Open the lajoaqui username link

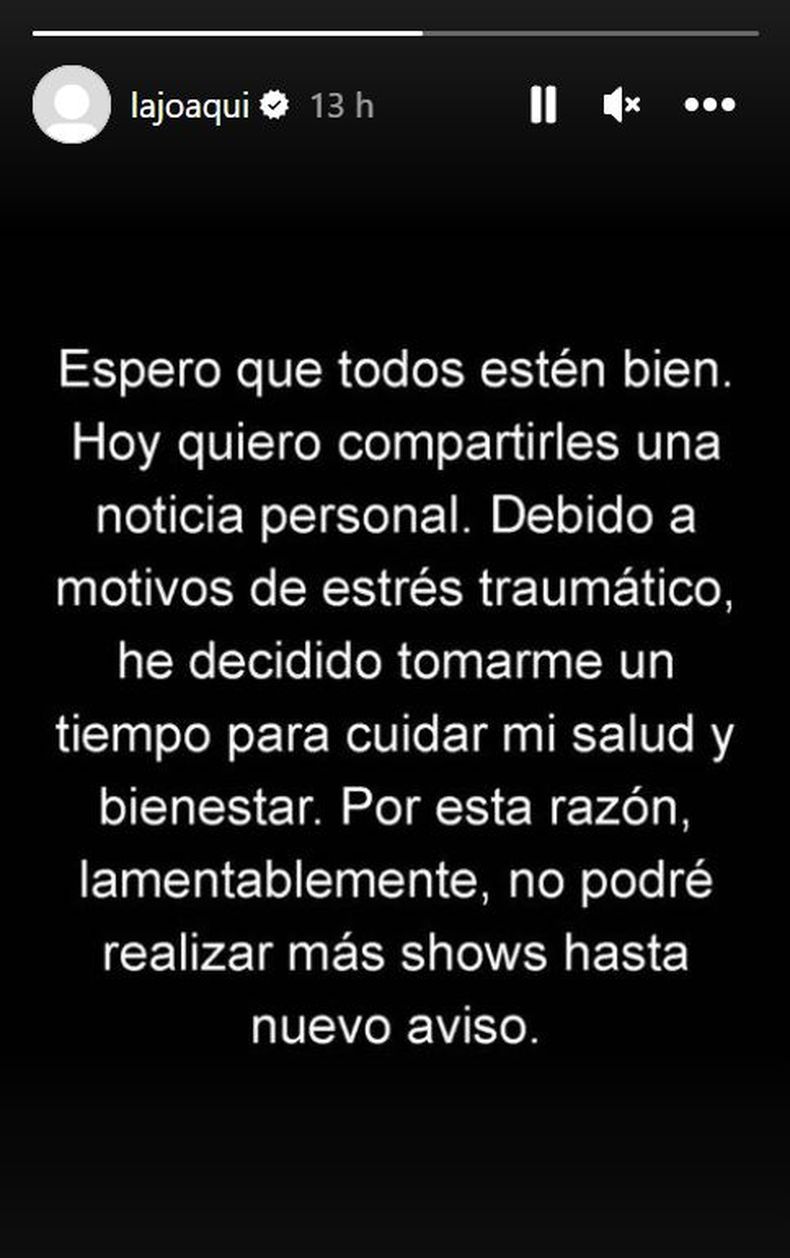[190, 105]
